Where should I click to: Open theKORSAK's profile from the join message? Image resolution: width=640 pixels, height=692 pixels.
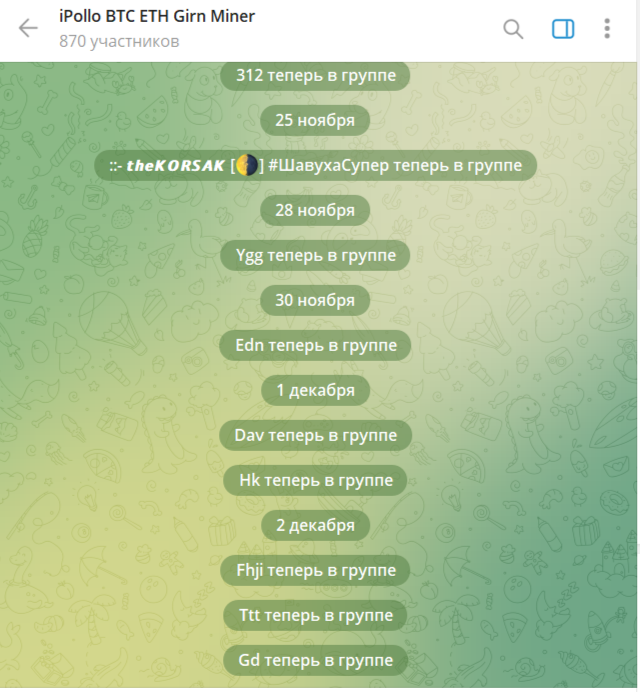176,165
